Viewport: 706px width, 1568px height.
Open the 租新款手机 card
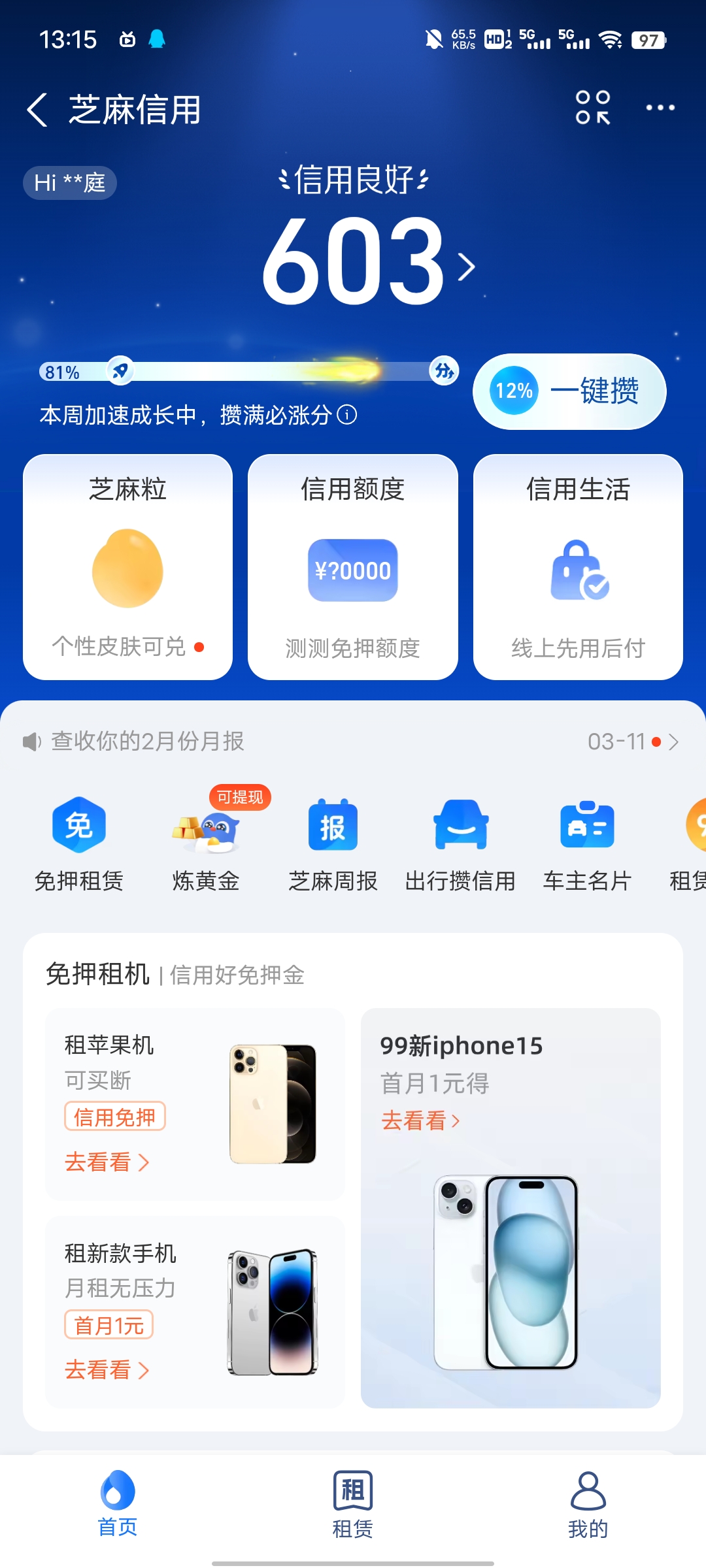click(x=195, y=1312)
